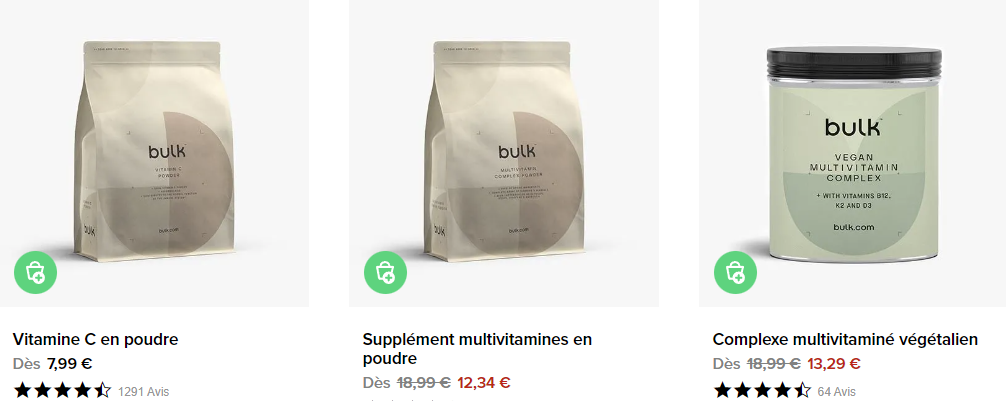Add Vitamine C en poudre to cart
Image resolution: width=1006 pixels, height=401 pixels.
click(x=35, y=272)
